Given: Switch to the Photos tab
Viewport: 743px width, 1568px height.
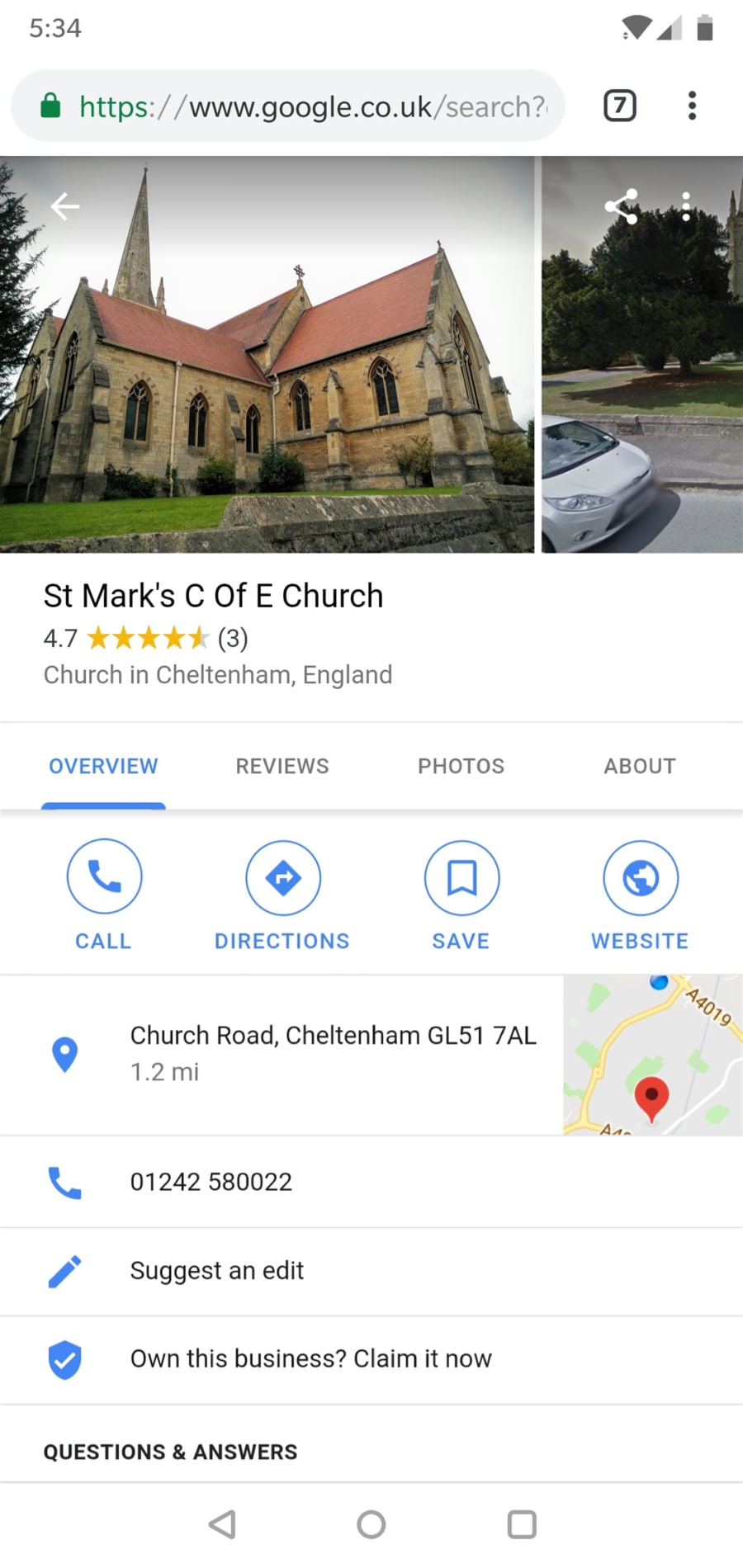Looking at the screenshot, I should (x=461, y=766).
